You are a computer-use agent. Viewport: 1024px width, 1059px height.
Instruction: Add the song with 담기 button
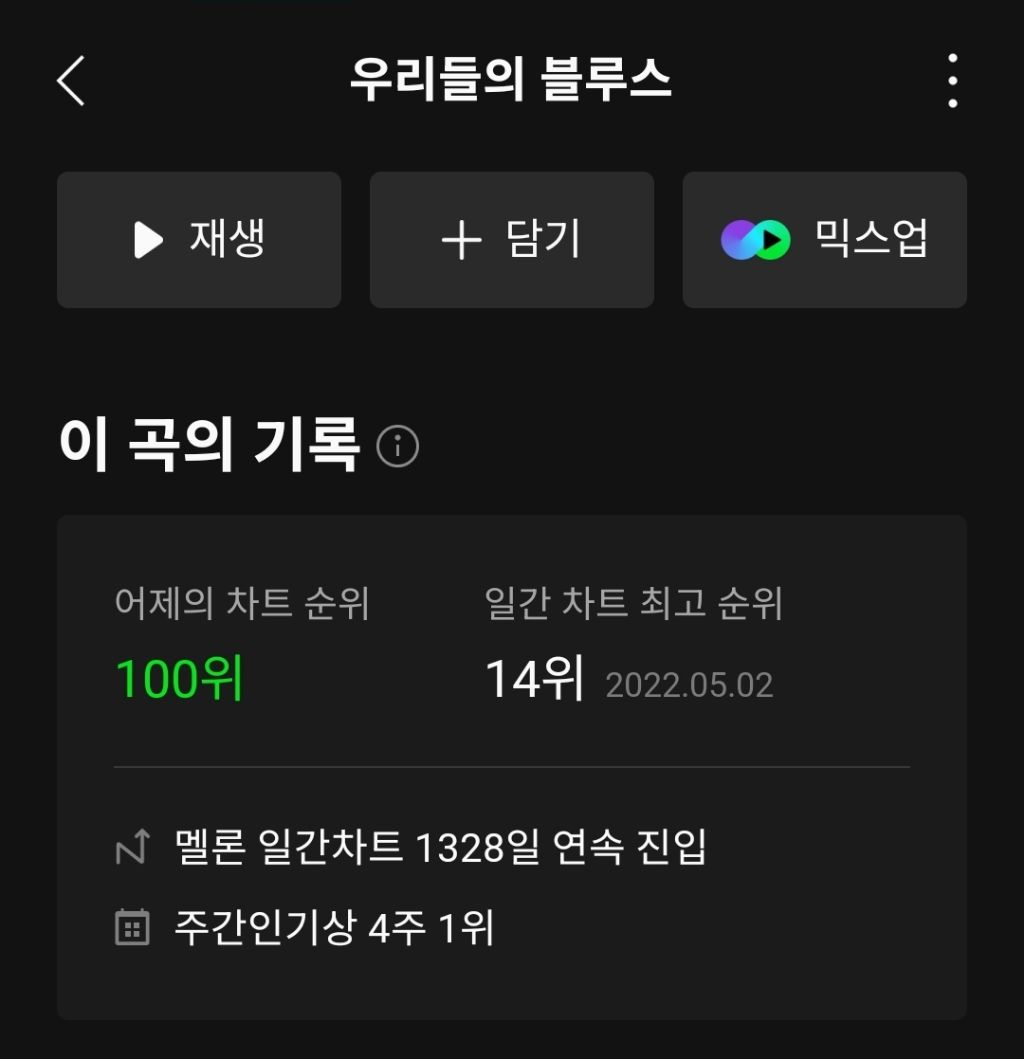coord(512,240)
